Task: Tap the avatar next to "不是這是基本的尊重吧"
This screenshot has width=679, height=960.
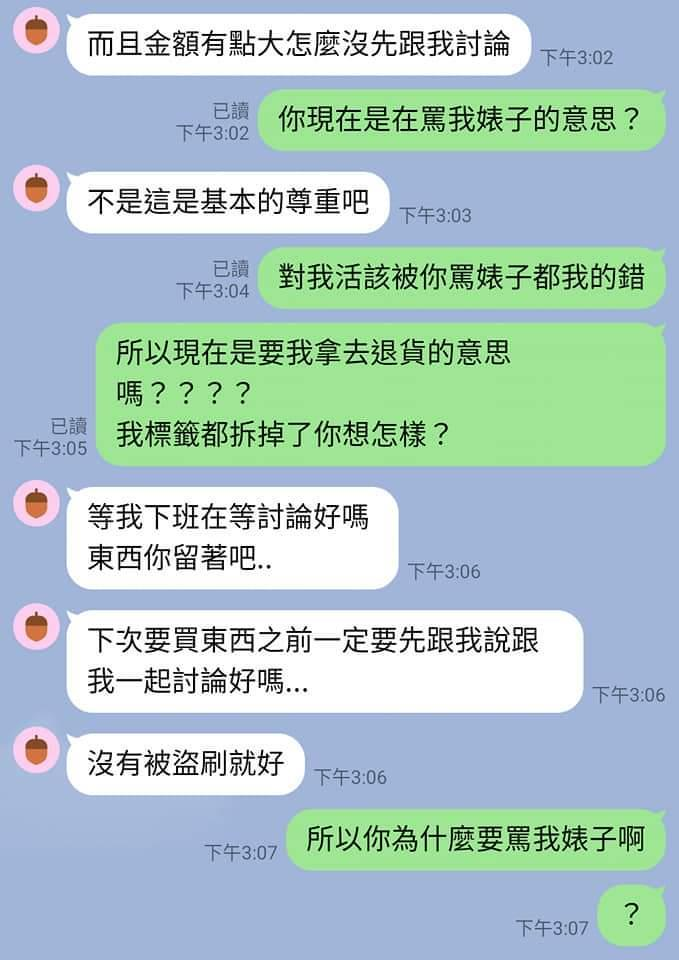Action: (36, 187)
